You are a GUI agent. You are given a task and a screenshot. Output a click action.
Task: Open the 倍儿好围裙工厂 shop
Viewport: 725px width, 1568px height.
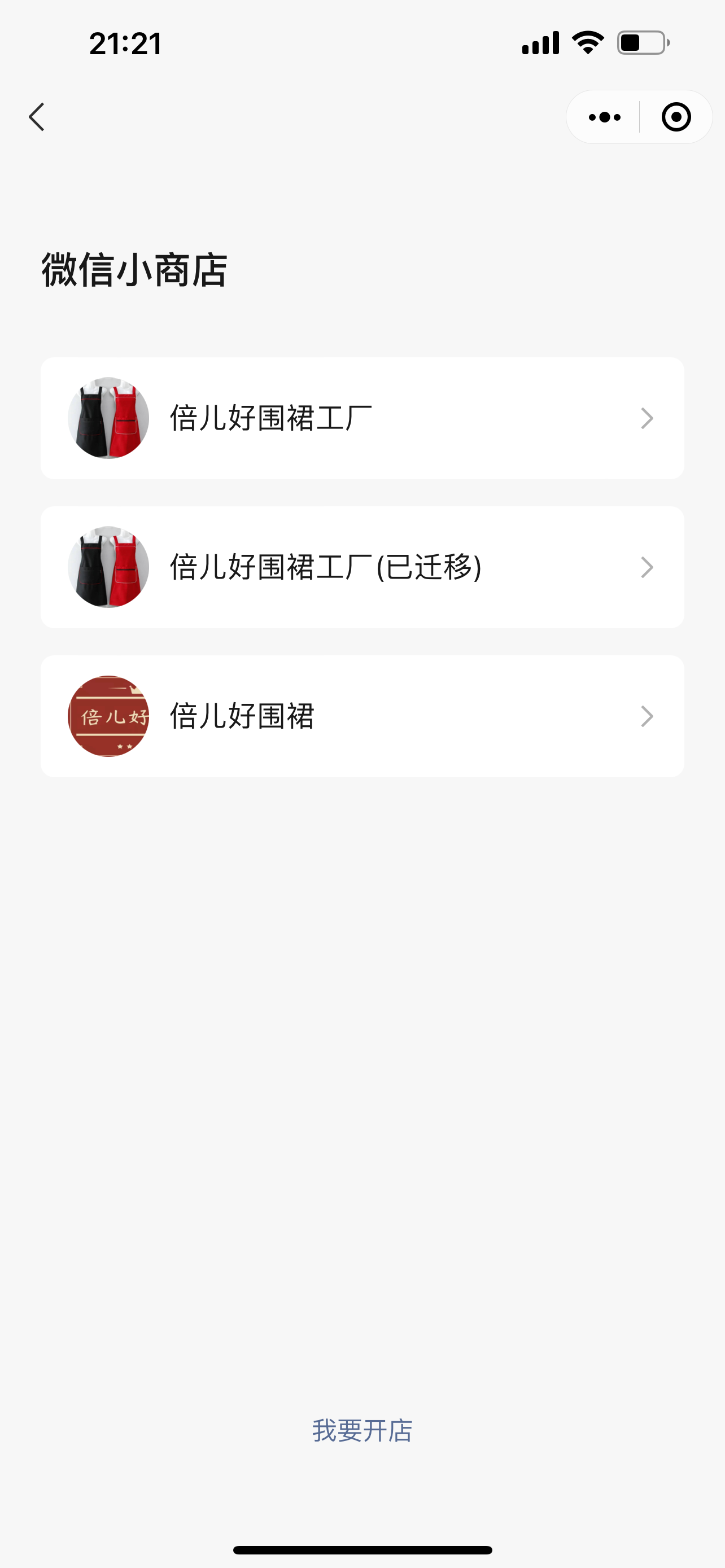tap(362, 418)
